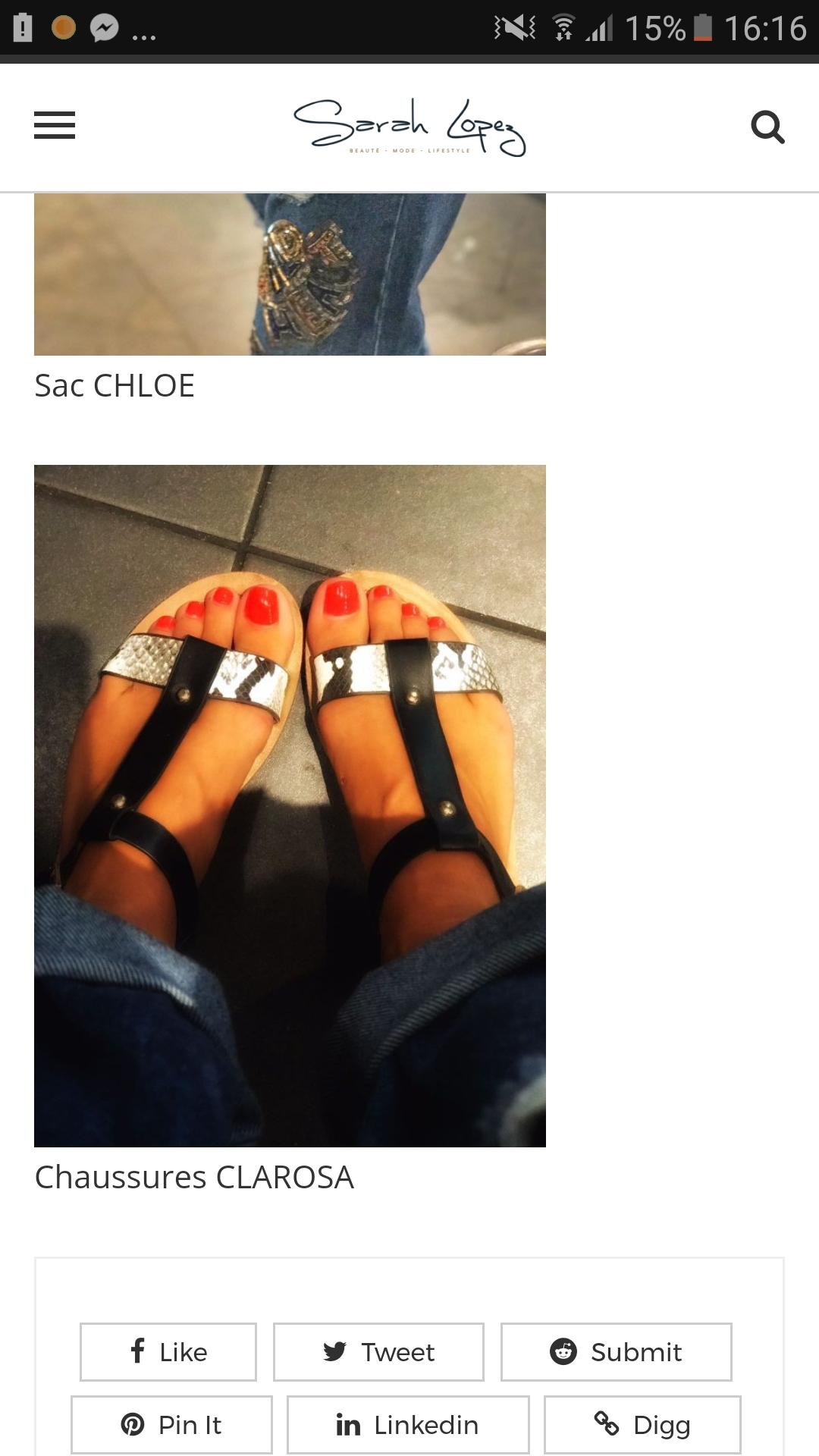
Task: Open the site search
Action: [767, 127]
